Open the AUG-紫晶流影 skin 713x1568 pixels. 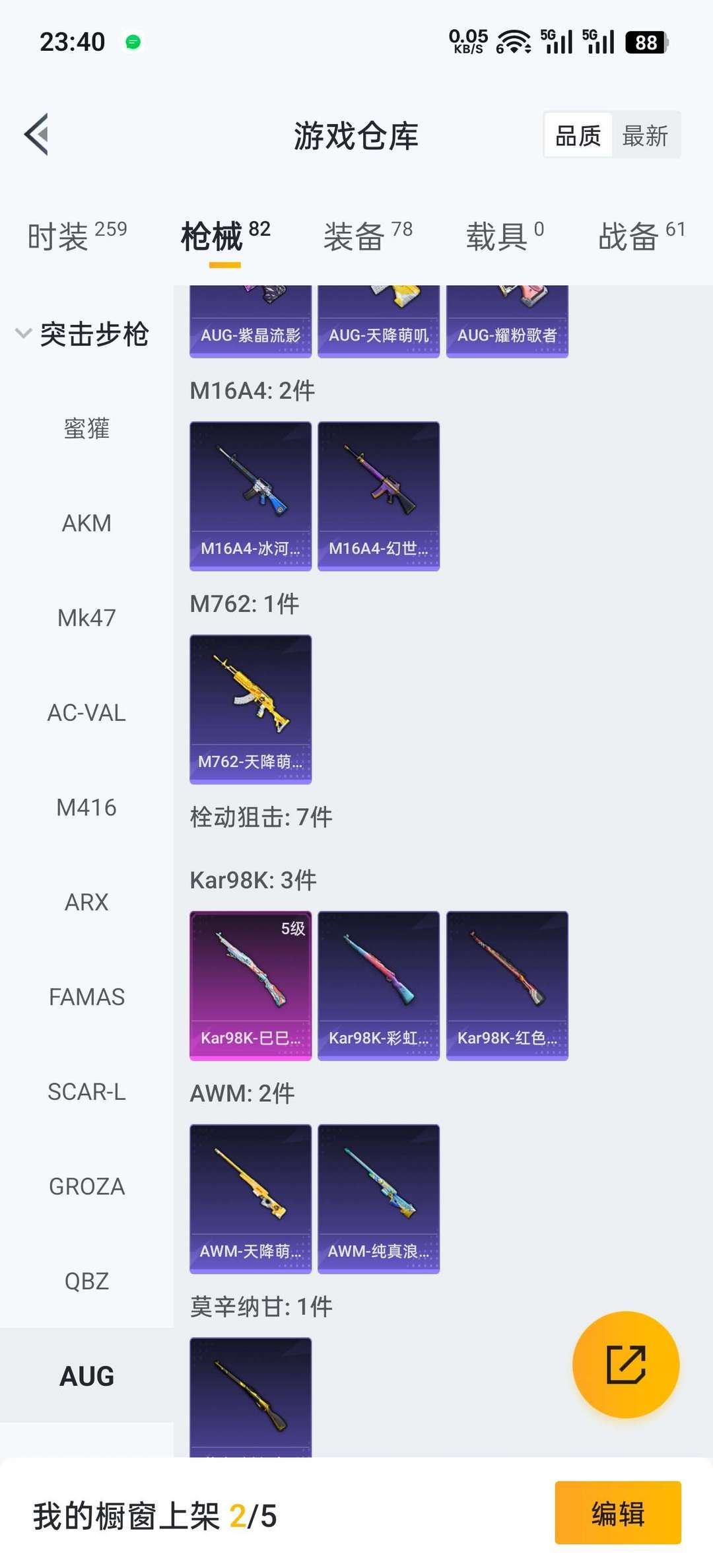(250, 322)
